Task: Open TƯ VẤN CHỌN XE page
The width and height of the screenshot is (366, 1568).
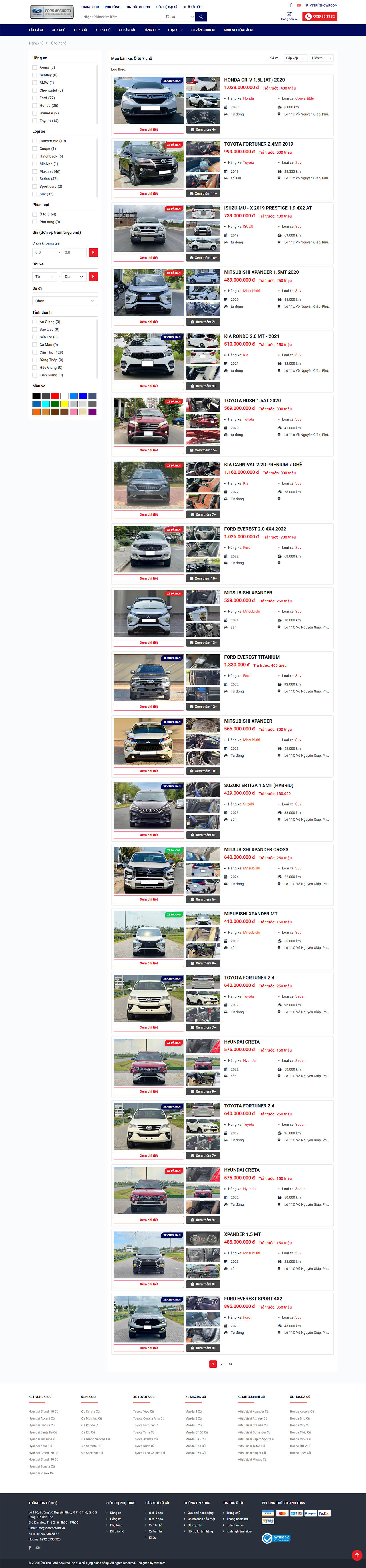Action: pos(203,30)
